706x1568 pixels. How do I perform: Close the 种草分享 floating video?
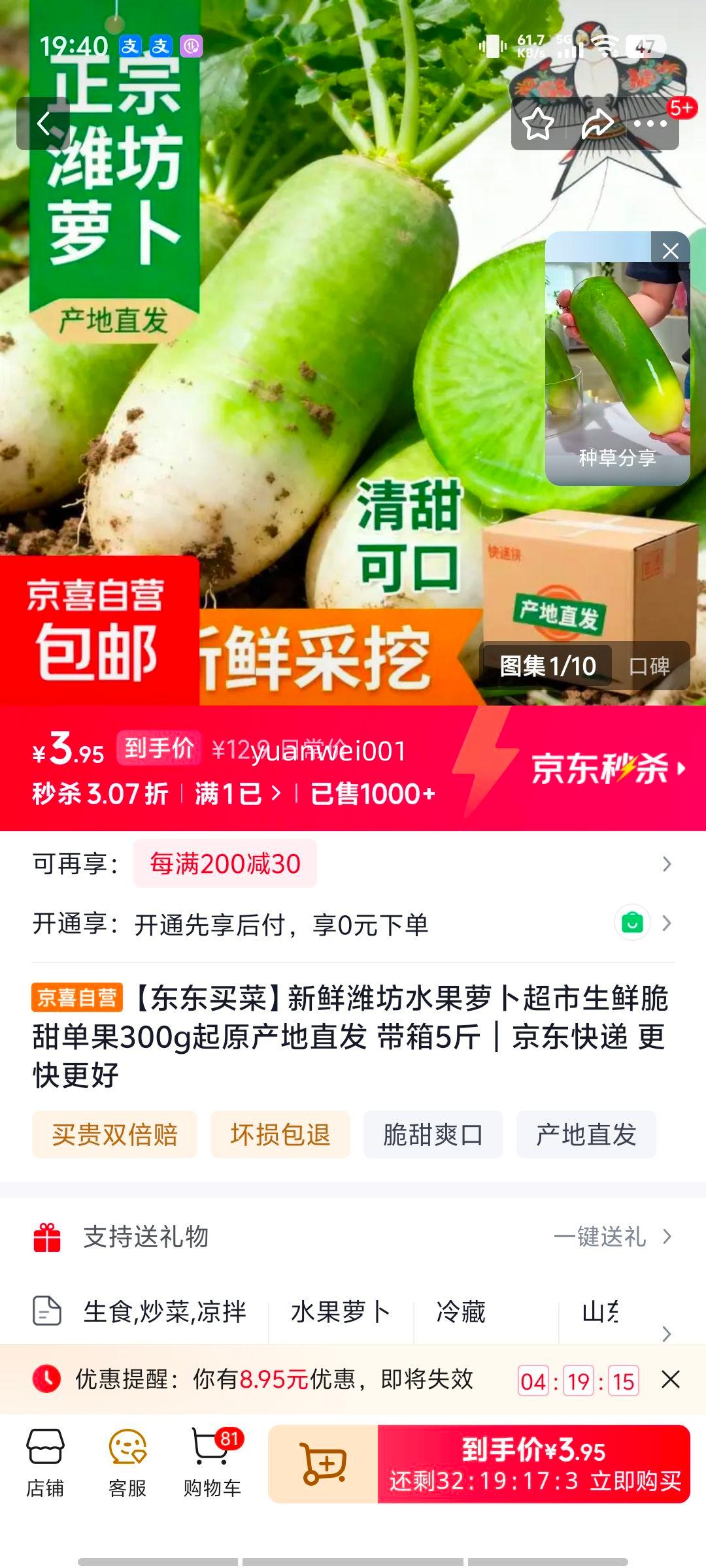point(668,250)
